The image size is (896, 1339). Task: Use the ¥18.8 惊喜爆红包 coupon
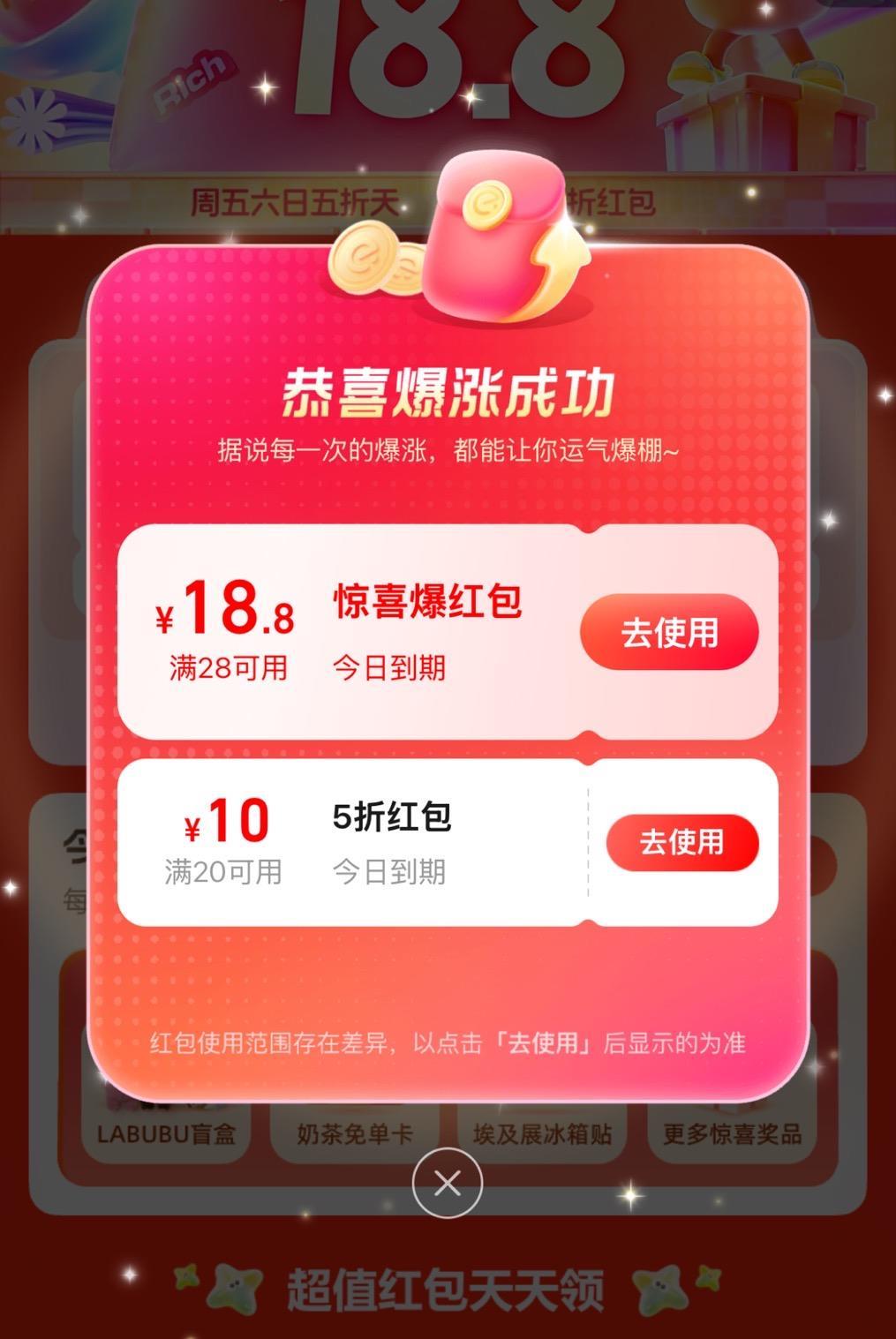669,632
